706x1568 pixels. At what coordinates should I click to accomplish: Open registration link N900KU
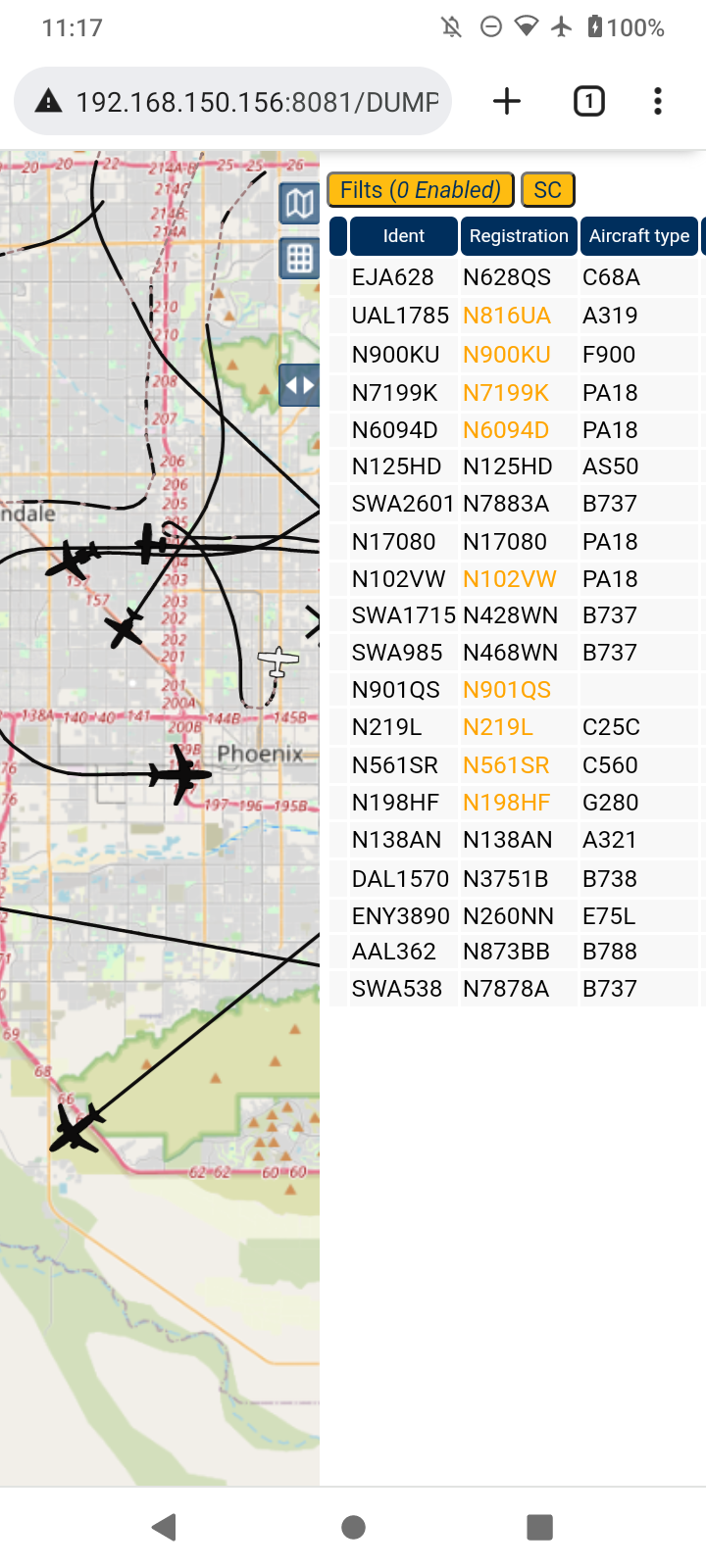pos(507,354)
